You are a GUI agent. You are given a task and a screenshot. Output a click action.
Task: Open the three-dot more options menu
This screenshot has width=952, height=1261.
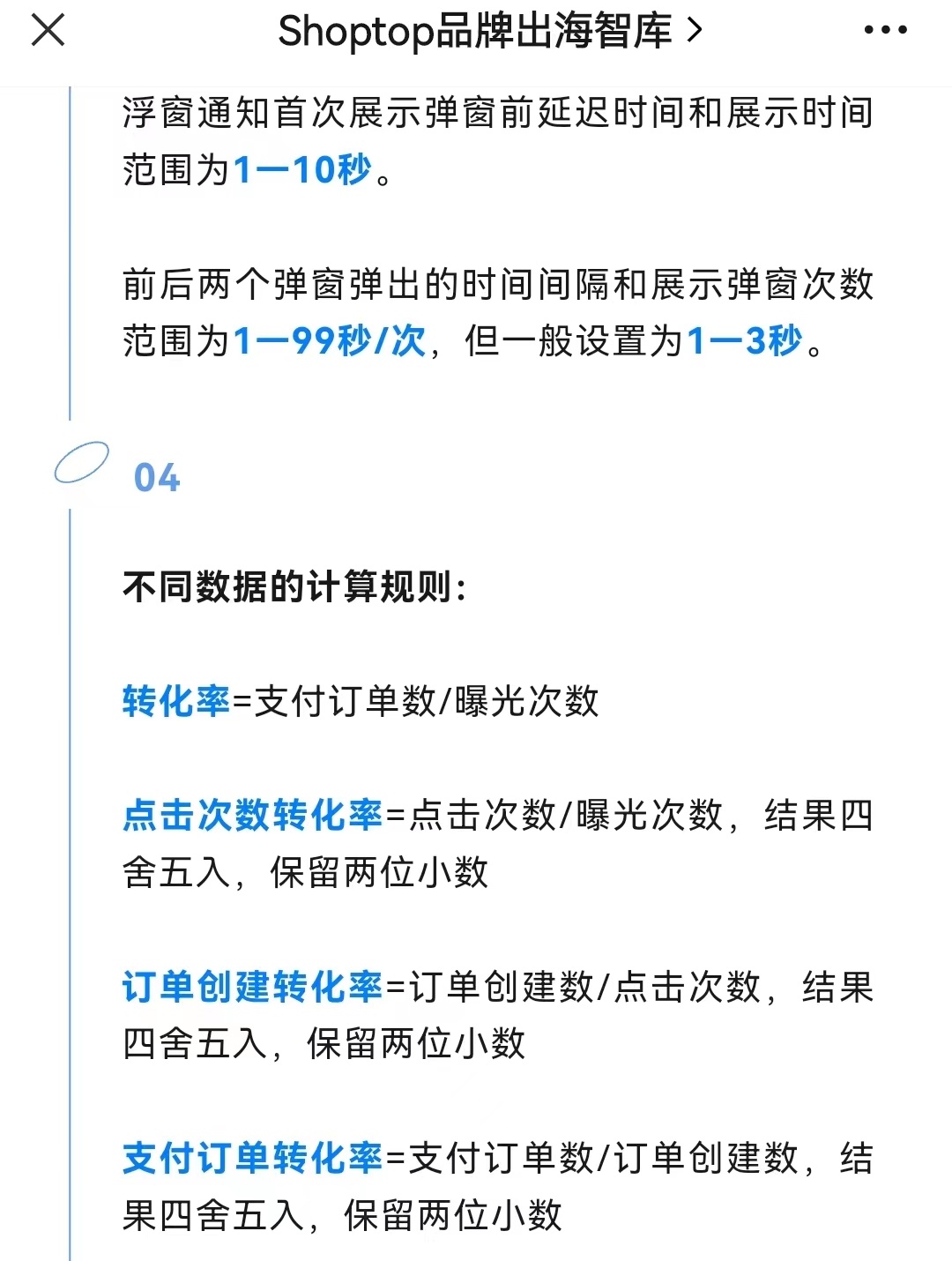click(x=885, y=31)
